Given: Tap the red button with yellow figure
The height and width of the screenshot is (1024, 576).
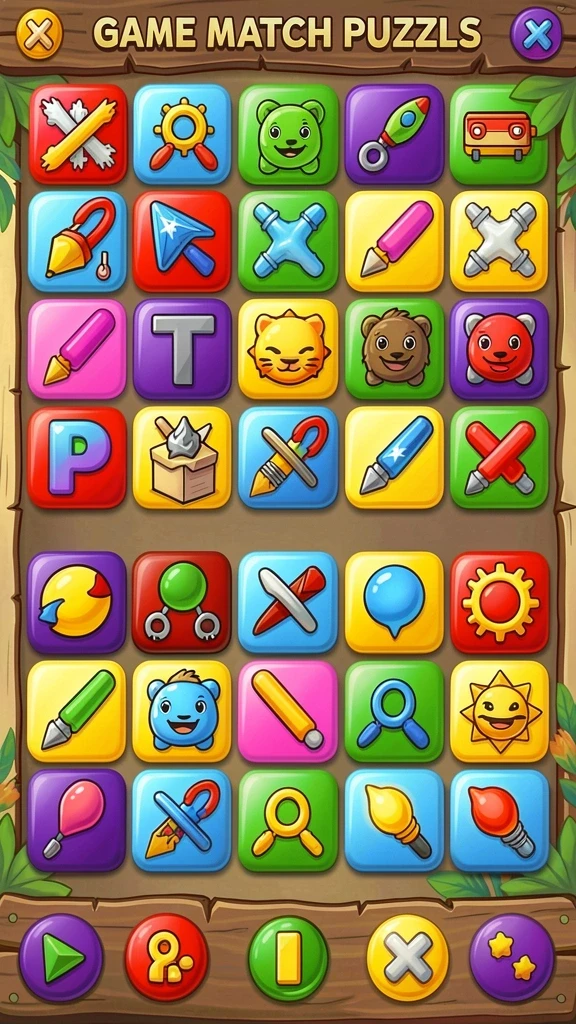Looking at the screenshot, I should click(x=167, y=958).
